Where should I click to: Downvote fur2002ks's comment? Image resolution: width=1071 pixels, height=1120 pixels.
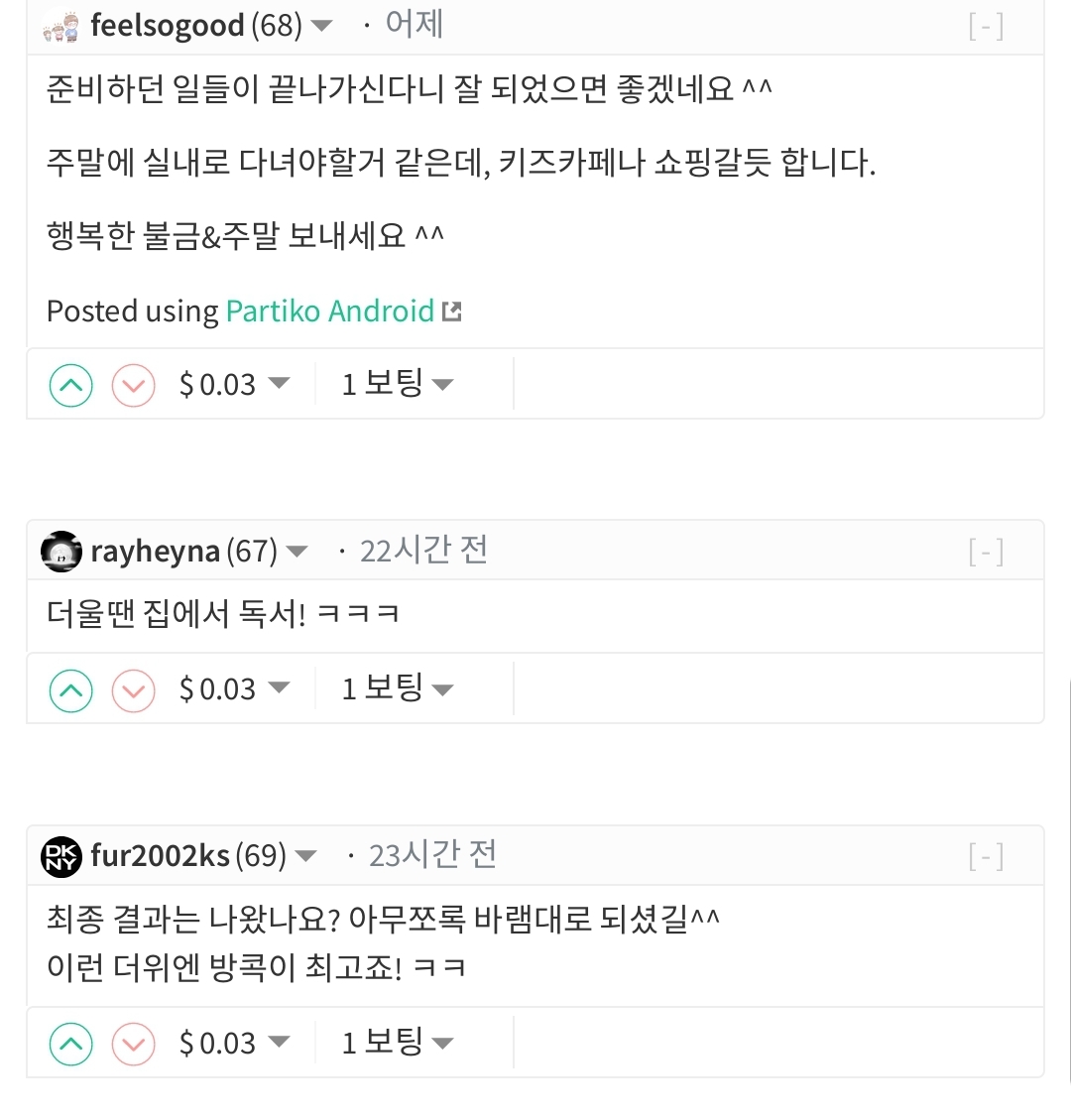tap(133, 1044)
